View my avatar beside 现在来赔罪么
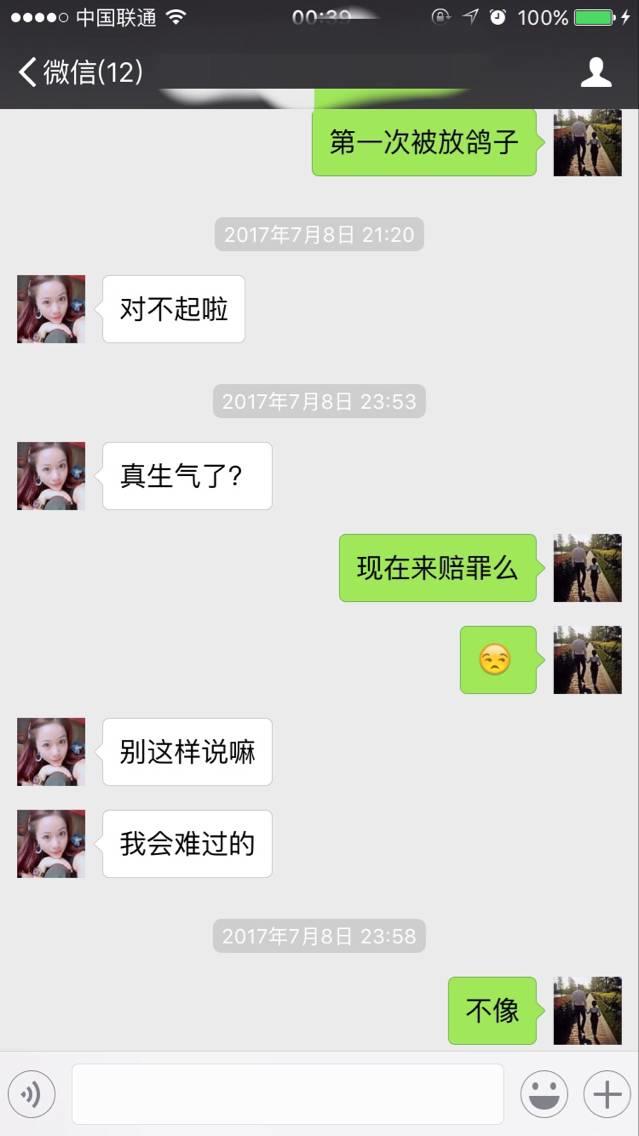The width and height of the screenshot is (639, 1136). (x=587, y=568)
